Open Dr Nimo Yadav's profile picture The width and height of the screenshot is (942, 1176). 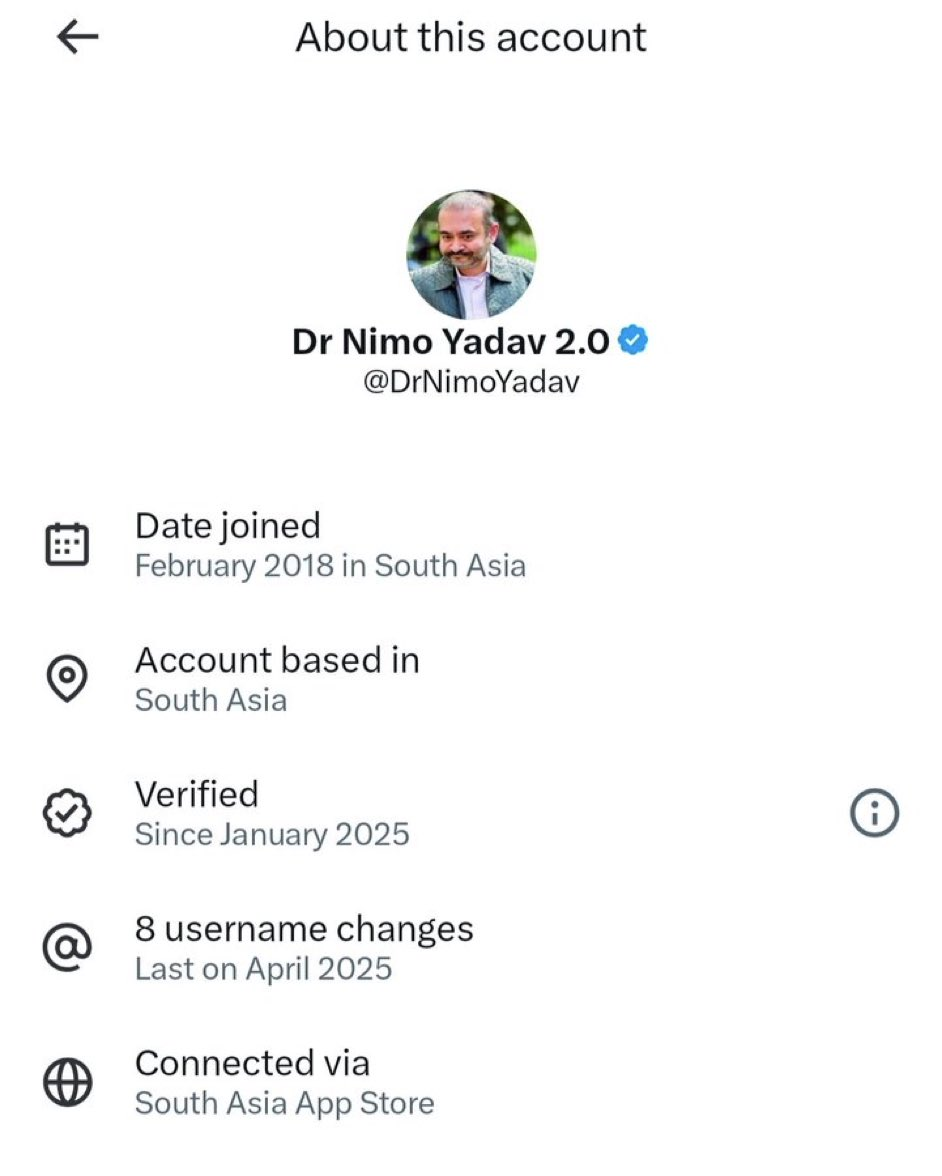(x=471, y=254)
